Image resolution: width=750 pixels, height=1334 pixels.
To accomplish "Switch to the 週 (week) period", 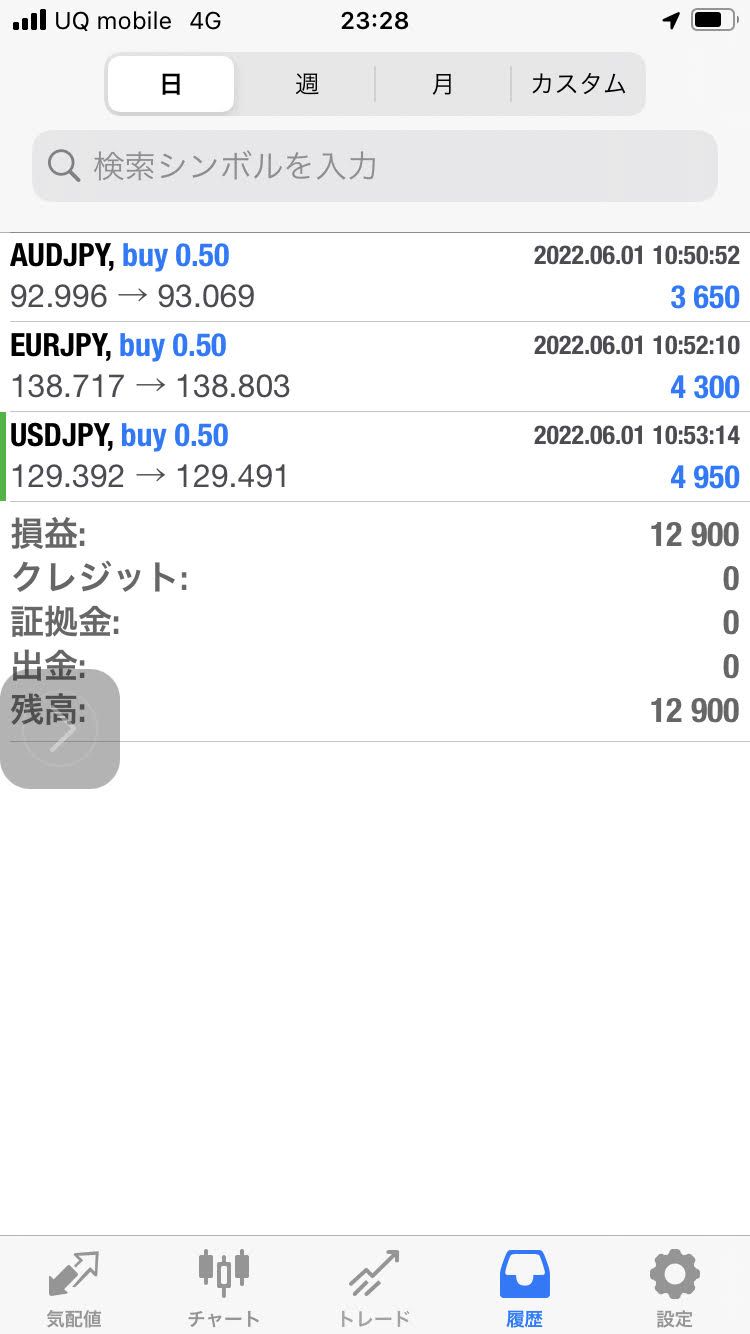I will pyautogui.click(x=306, y=84).
